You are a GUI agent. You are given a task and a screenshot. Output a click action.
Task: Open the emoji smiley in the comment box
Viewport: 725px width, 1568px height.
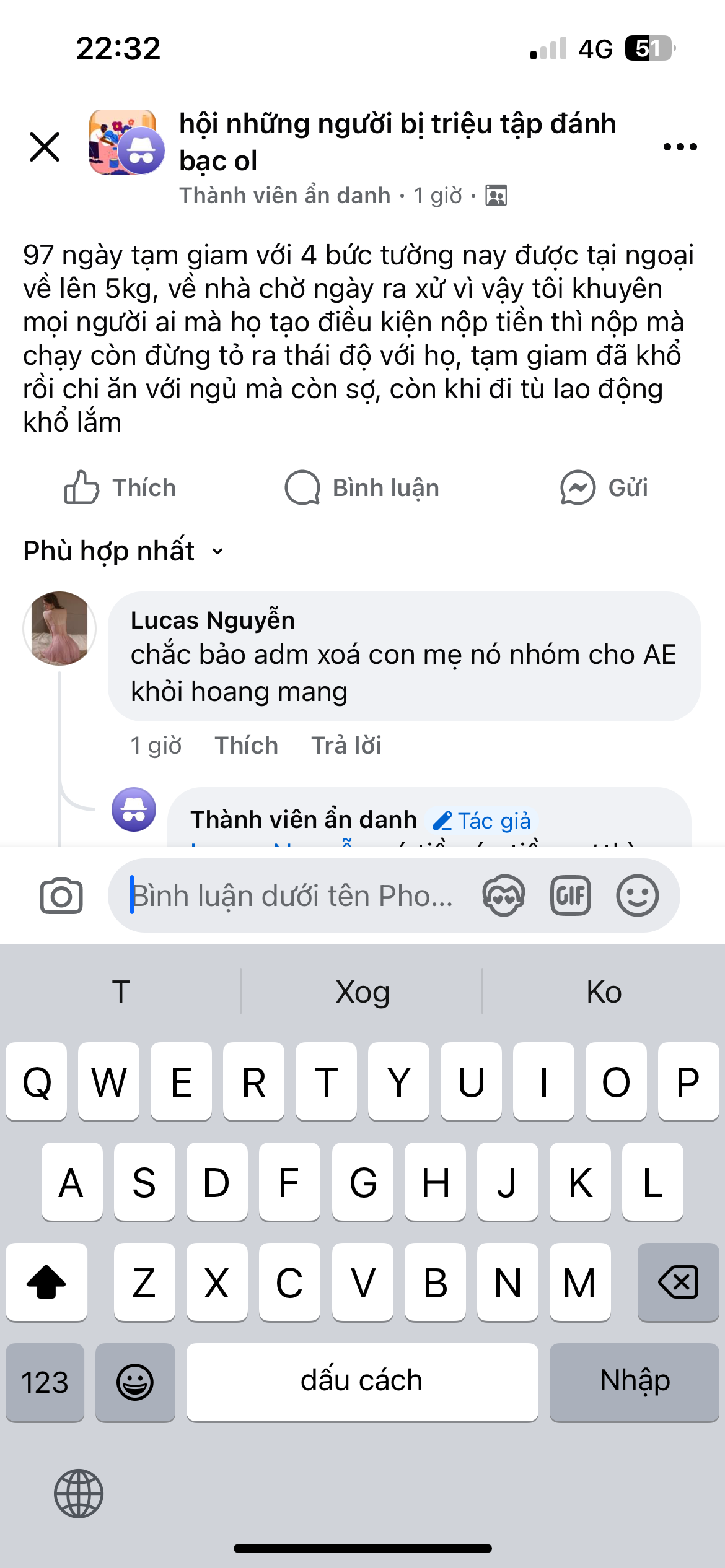tap(637, 895)
